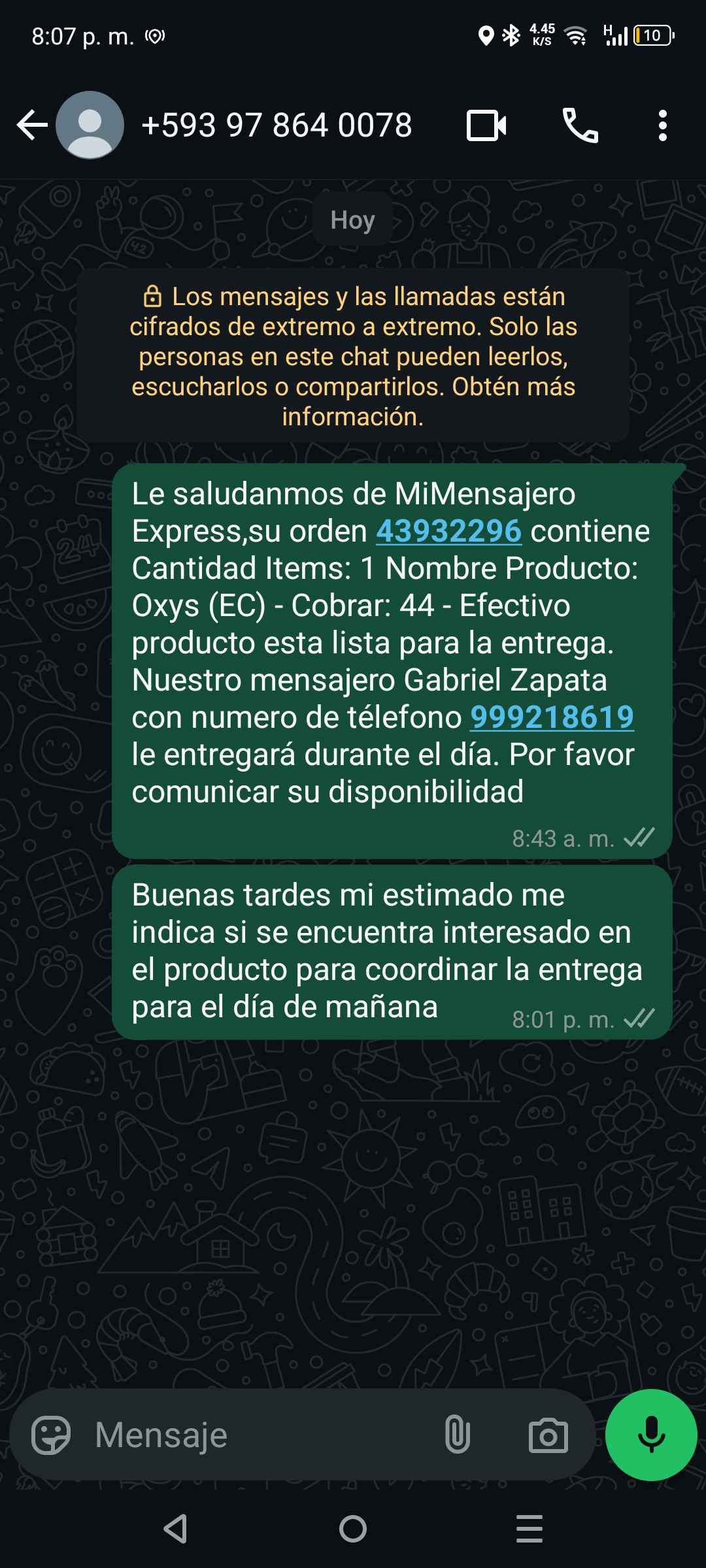Start a voice call
The width and height of the screenshot is (706, 1568).
[x=580, y=125]
